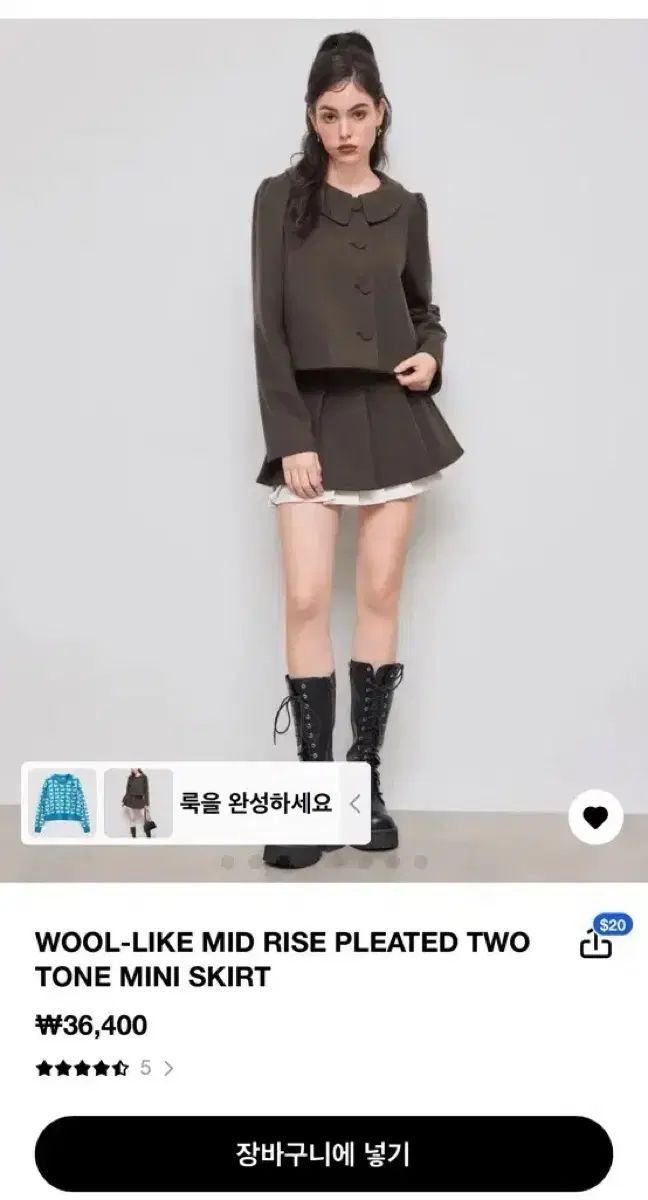
Task: Collapse the 룩을 완성하세요 panel arrow
Action: 355,803
